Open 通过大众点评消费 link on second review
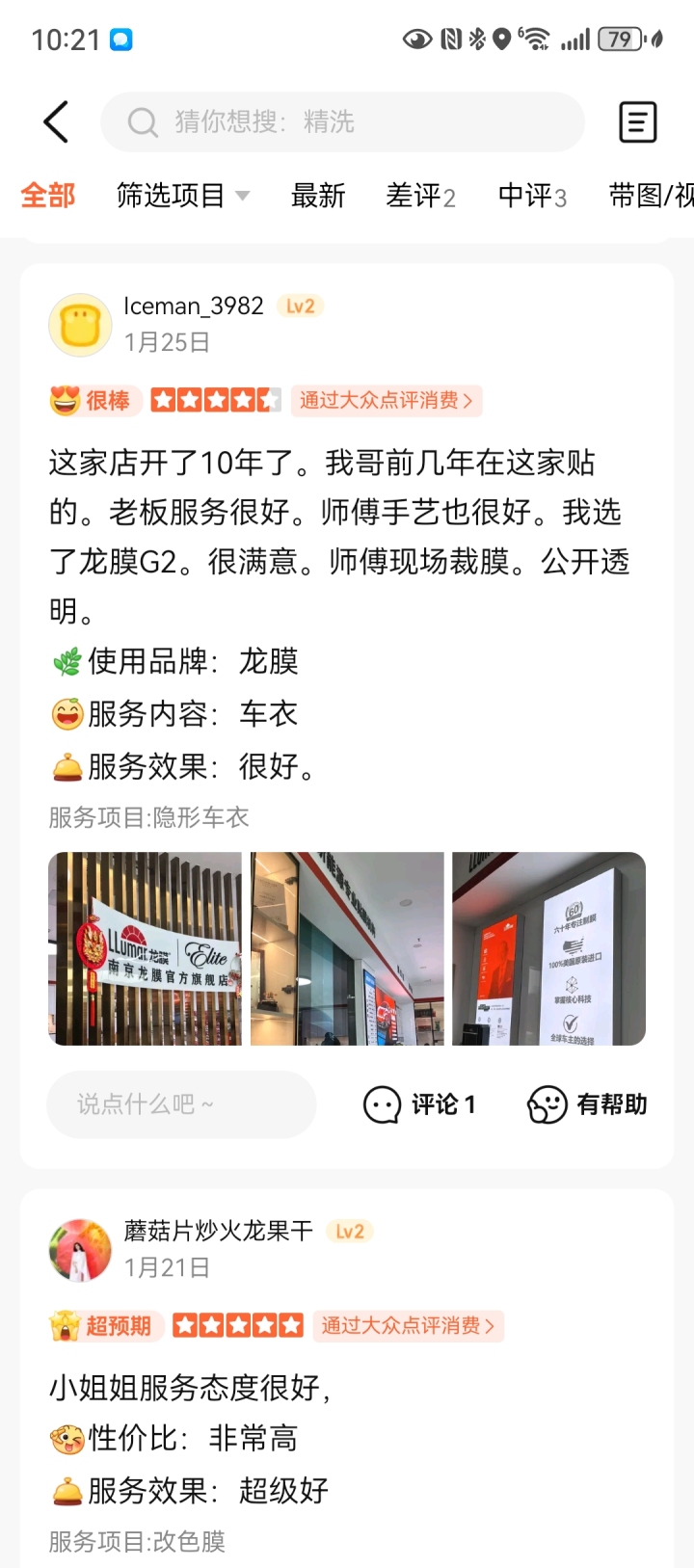The image size is (694, 1568). click(408, 1325)
